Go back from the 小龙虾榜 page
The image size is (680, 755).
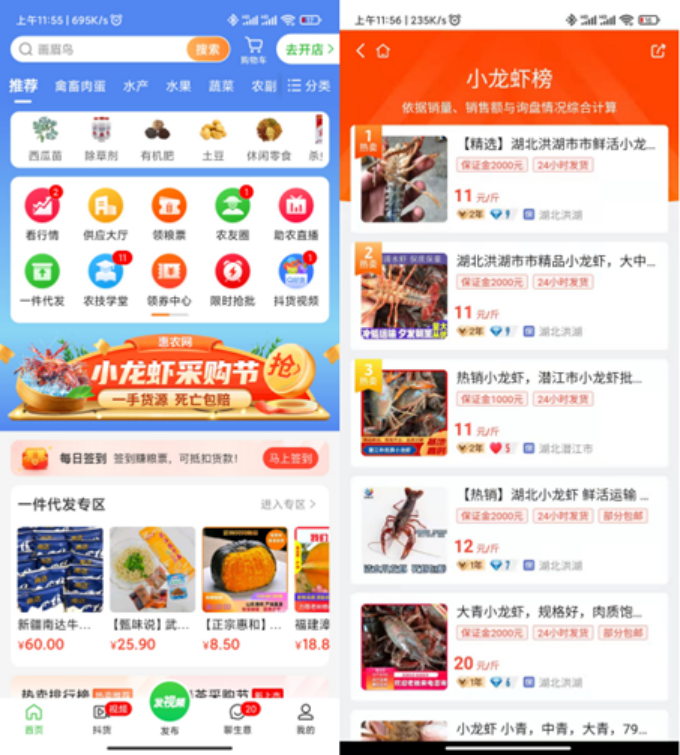coord(360,51)
